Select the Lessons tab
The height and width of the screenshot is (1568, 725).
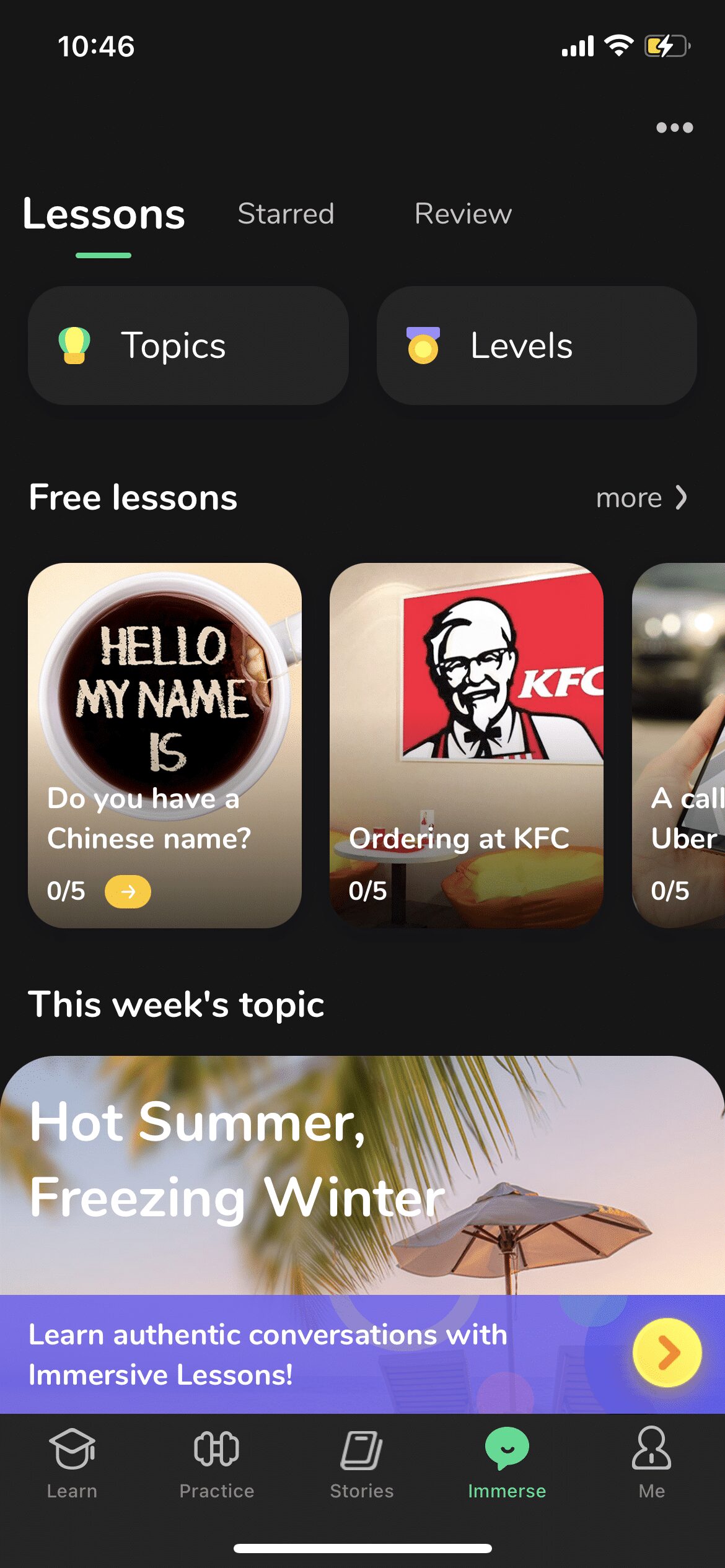pyautogui.click(x=103, y=214)
